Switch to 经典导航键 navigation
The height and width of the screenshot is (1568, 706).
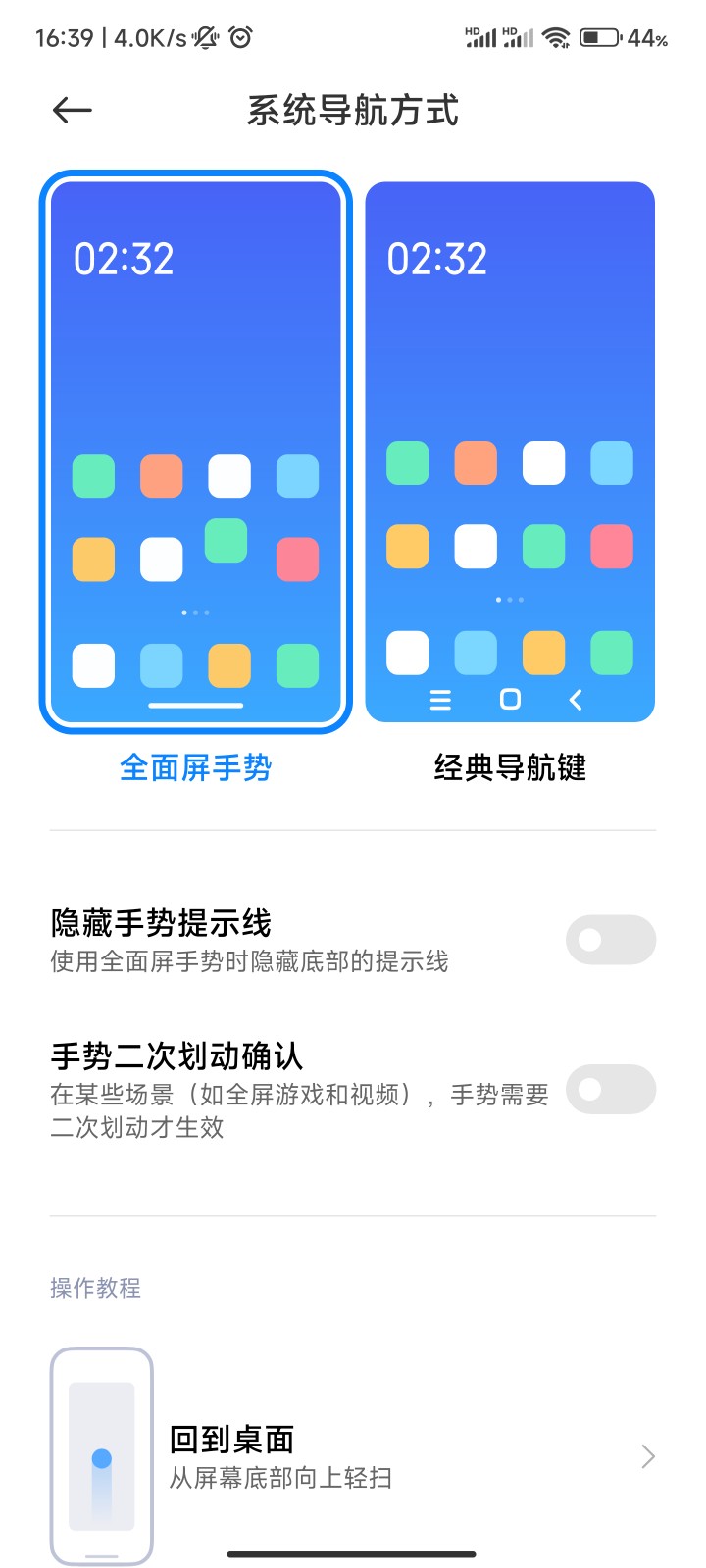tap(509, 453)
